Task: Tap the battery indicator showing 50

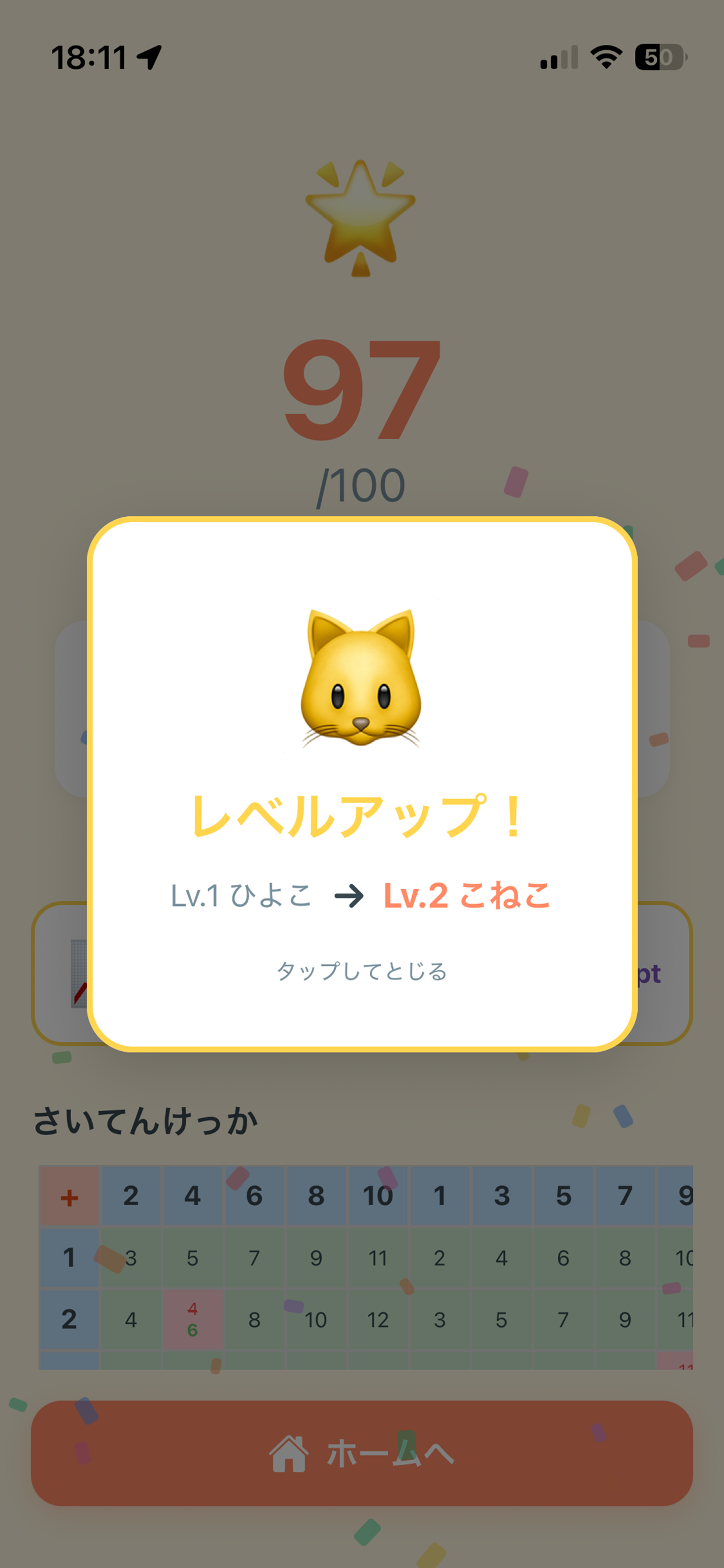Action: point(660,58)
